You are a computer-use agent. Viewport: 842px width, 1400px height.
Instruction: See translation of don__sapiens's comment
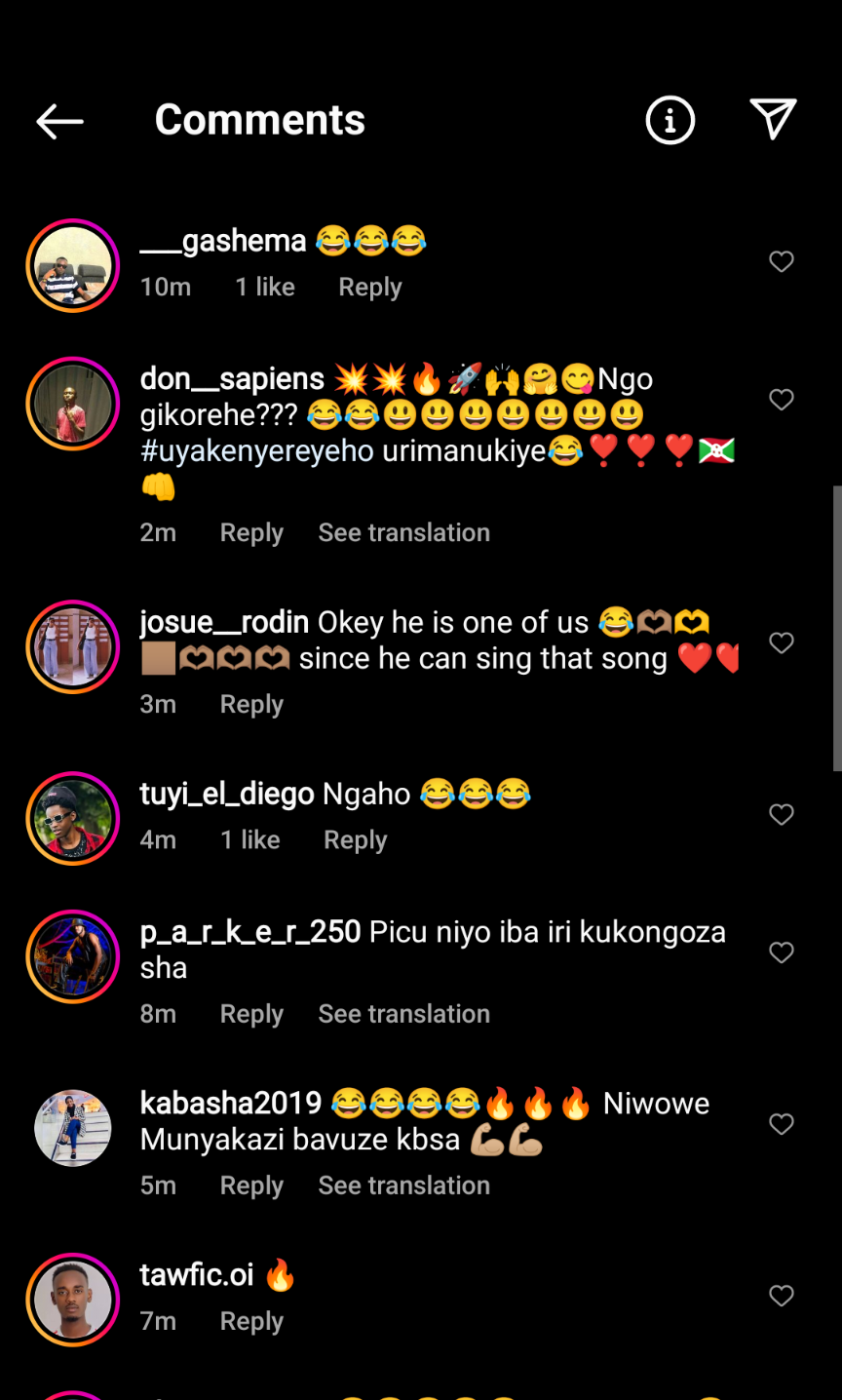[403, 533]
